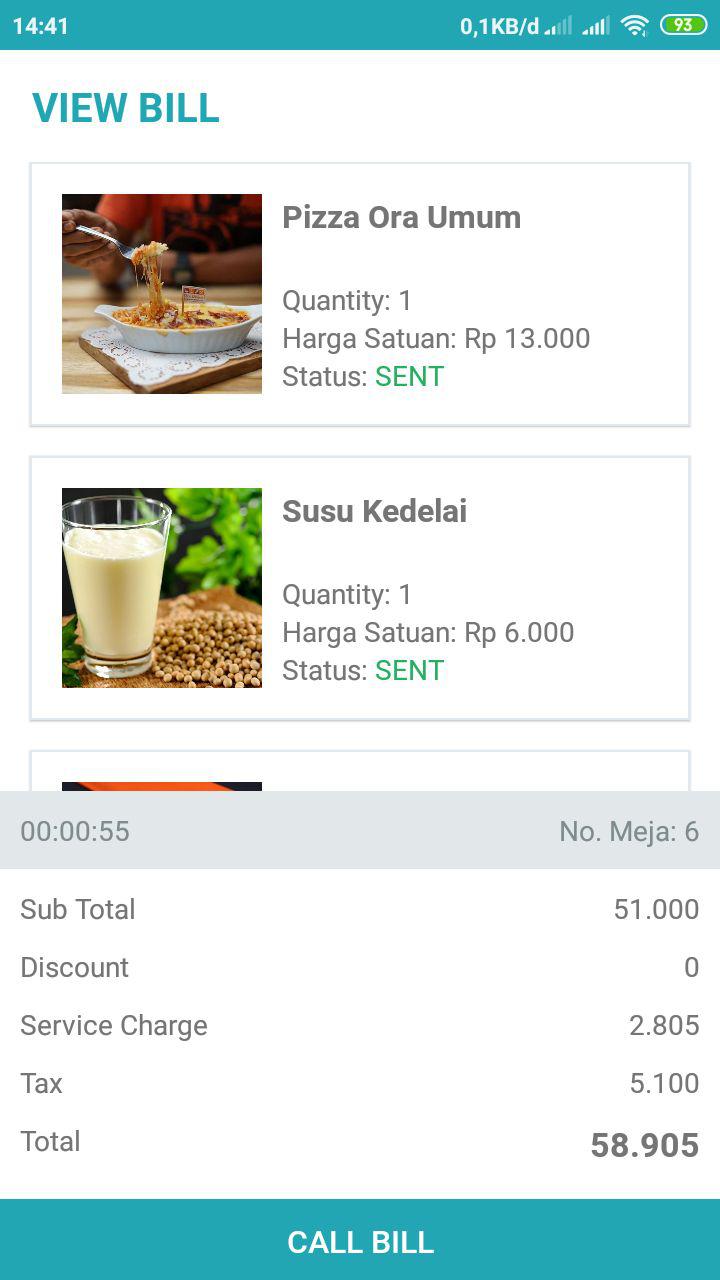720x1280 pixels.
Task: Tap the timer showing 00:00:55
Action: 75,831
